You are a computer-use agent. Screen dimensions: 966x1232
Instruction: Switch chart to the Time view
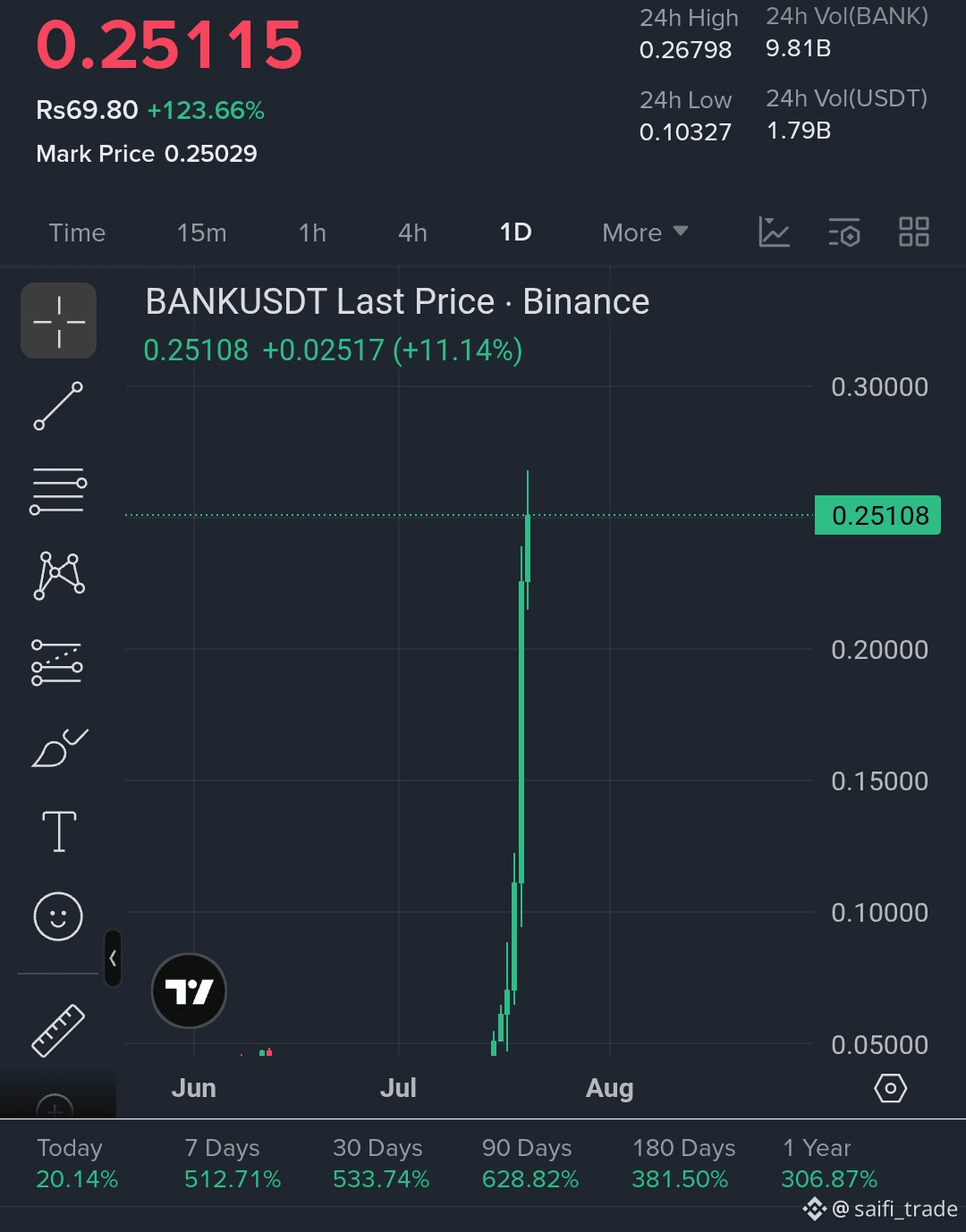pyautogui.click(x=77, y=232)
